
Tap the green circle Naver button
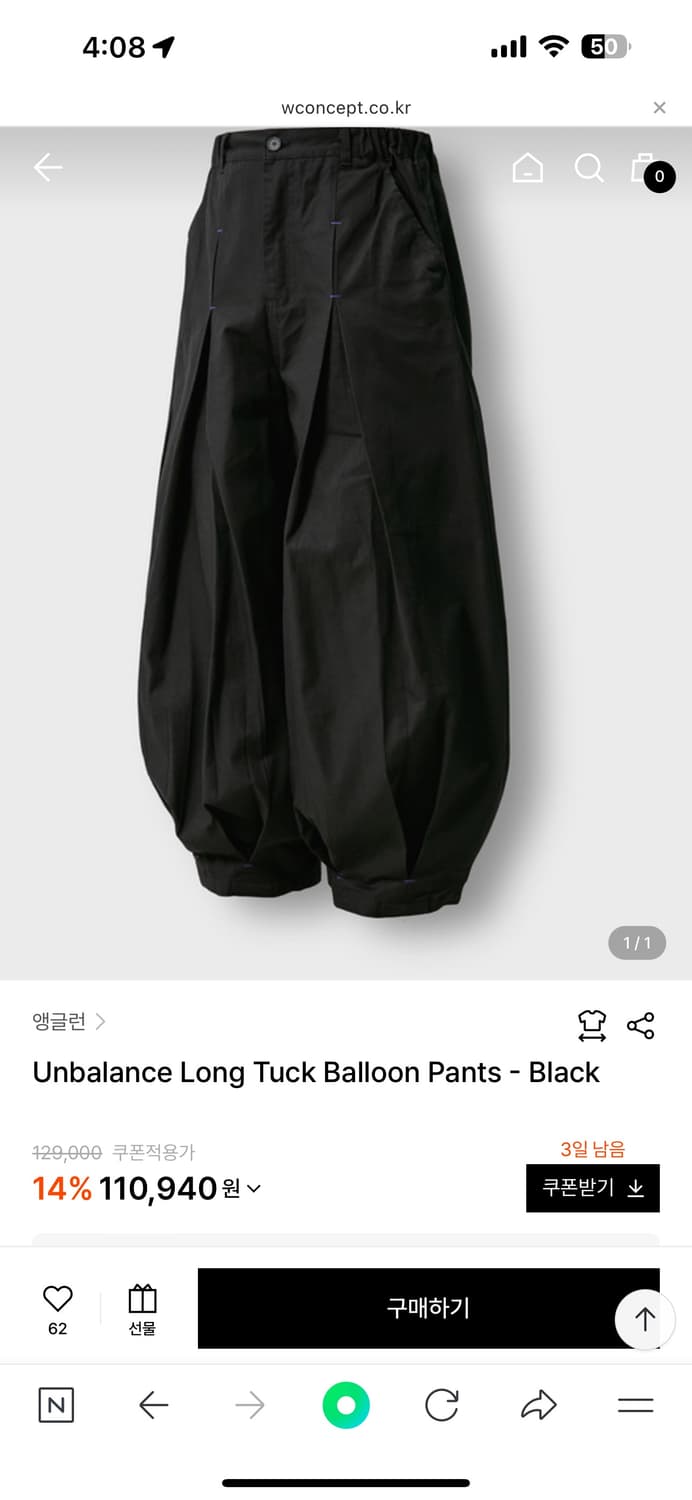click(346, 1406)
